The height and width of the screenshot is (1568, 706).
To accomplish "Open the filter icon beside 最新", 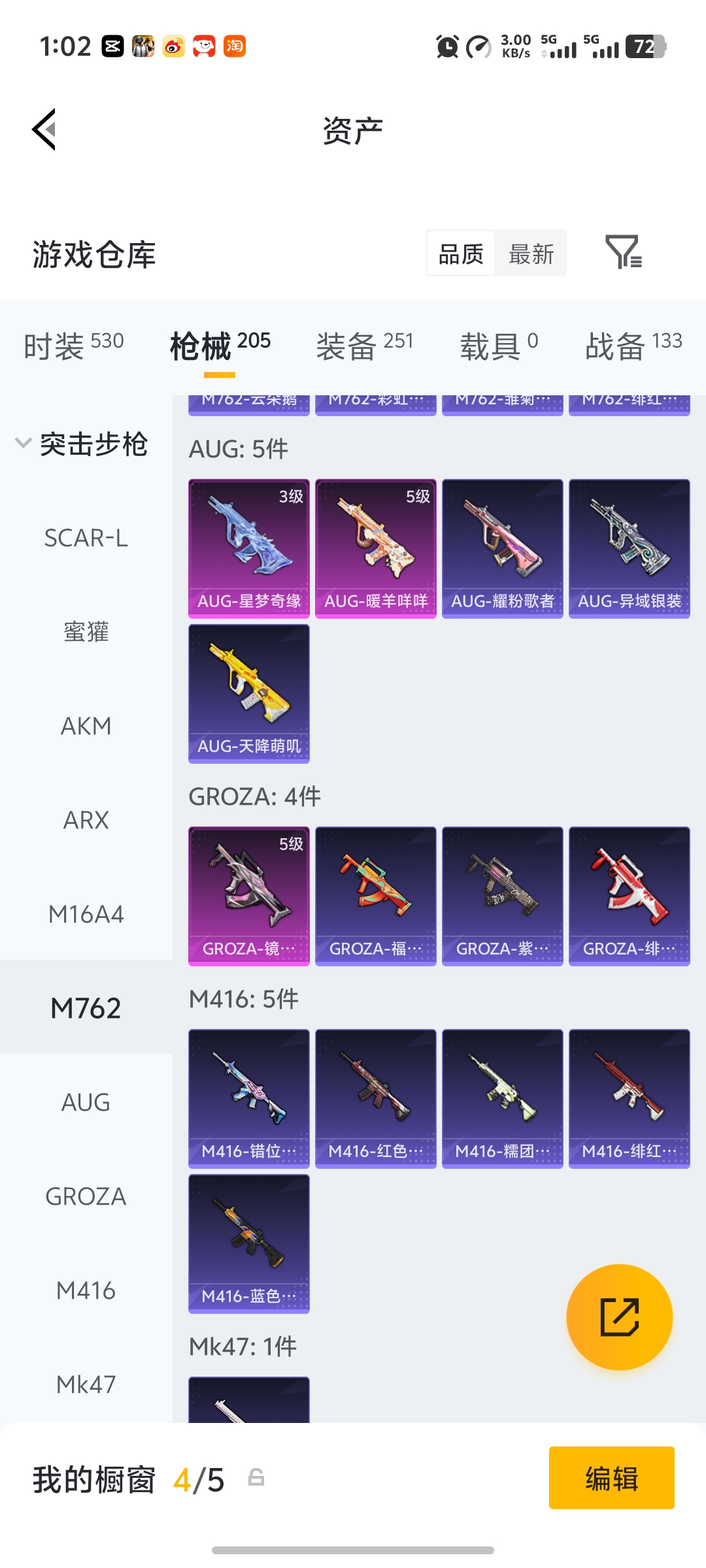I will tap(623, 252).
